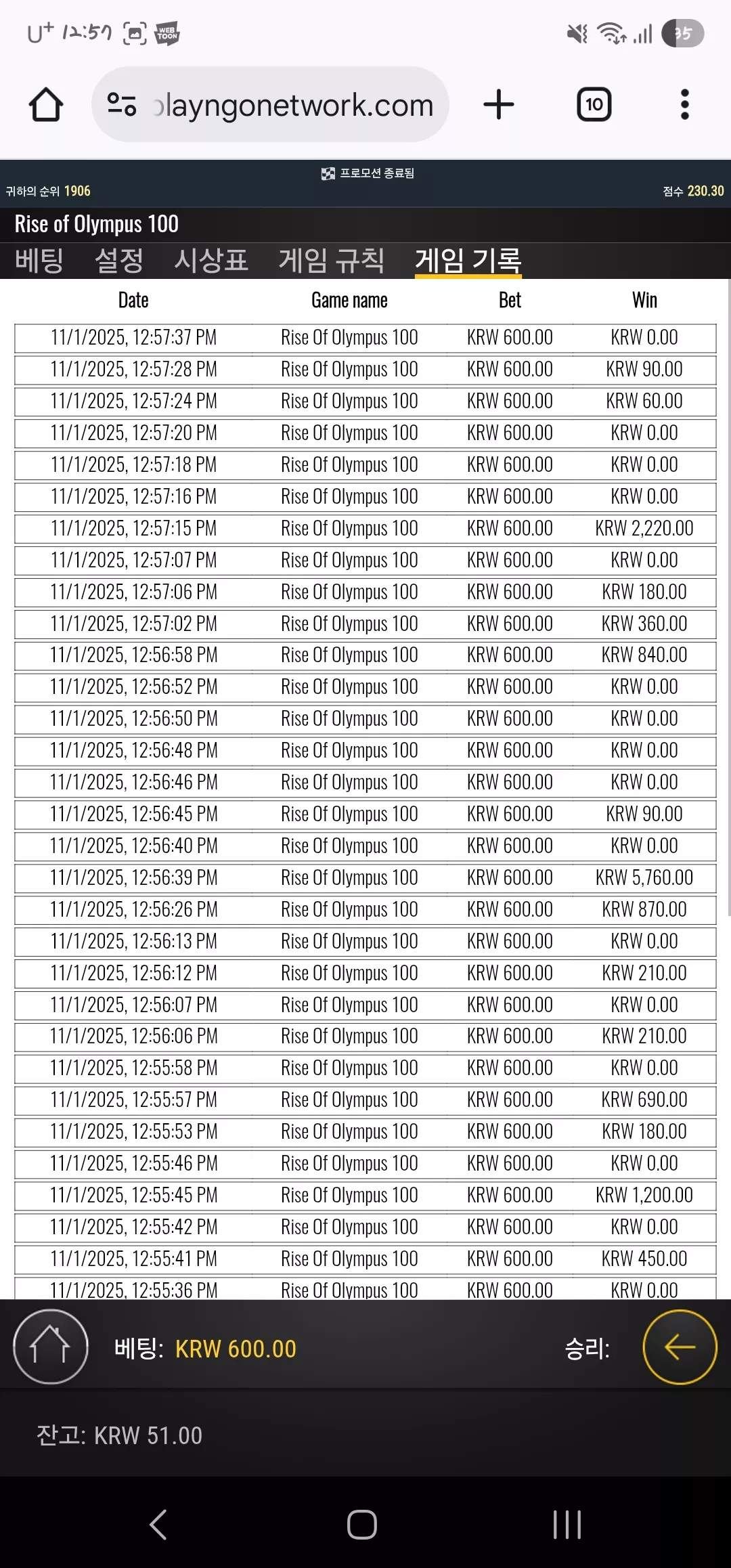Tap the game home button
Screen dimensions: 731x1568
[x=51, y=1347]
